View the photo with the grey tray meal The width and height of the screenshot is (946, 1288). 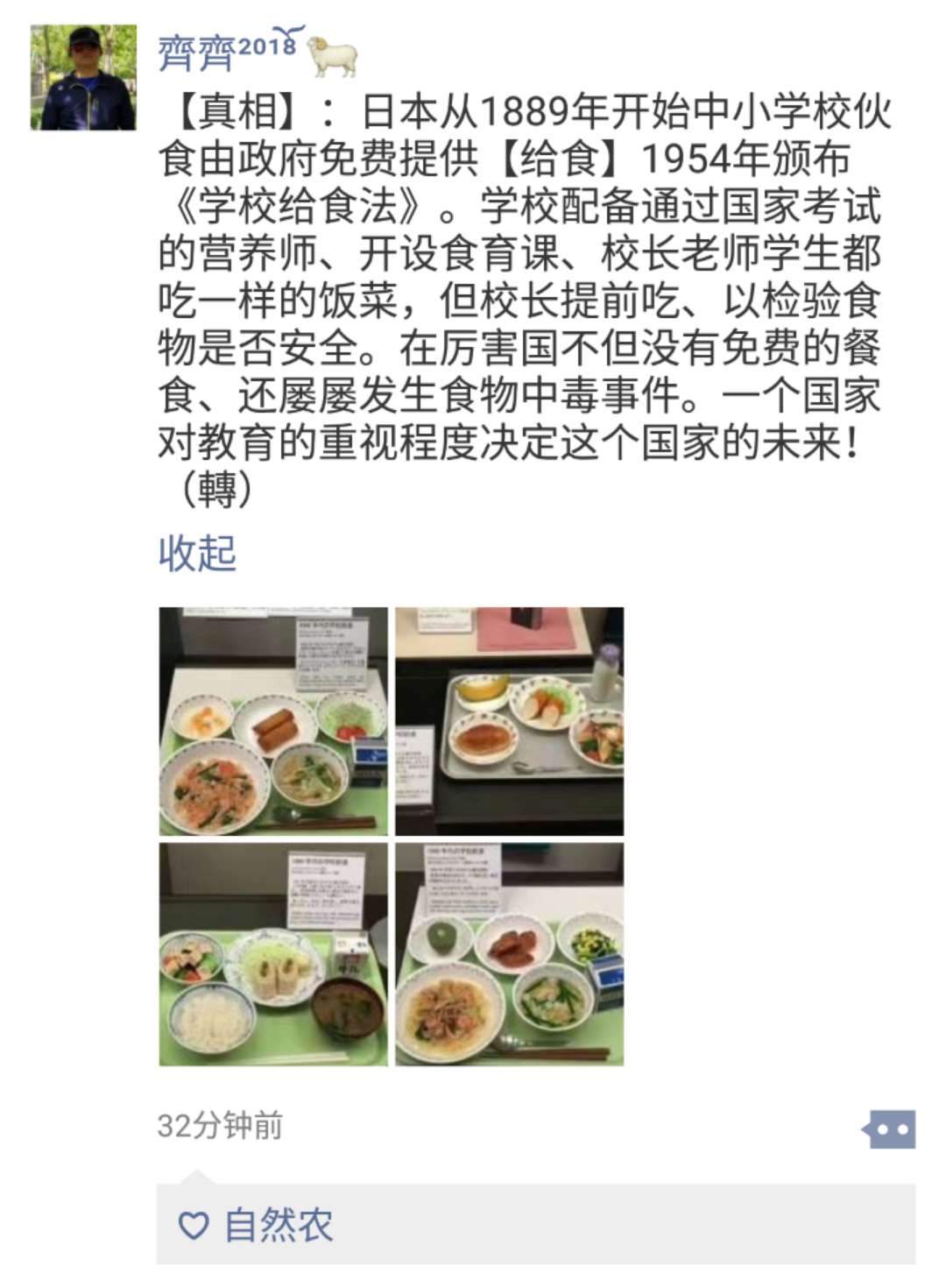(510, 720)
